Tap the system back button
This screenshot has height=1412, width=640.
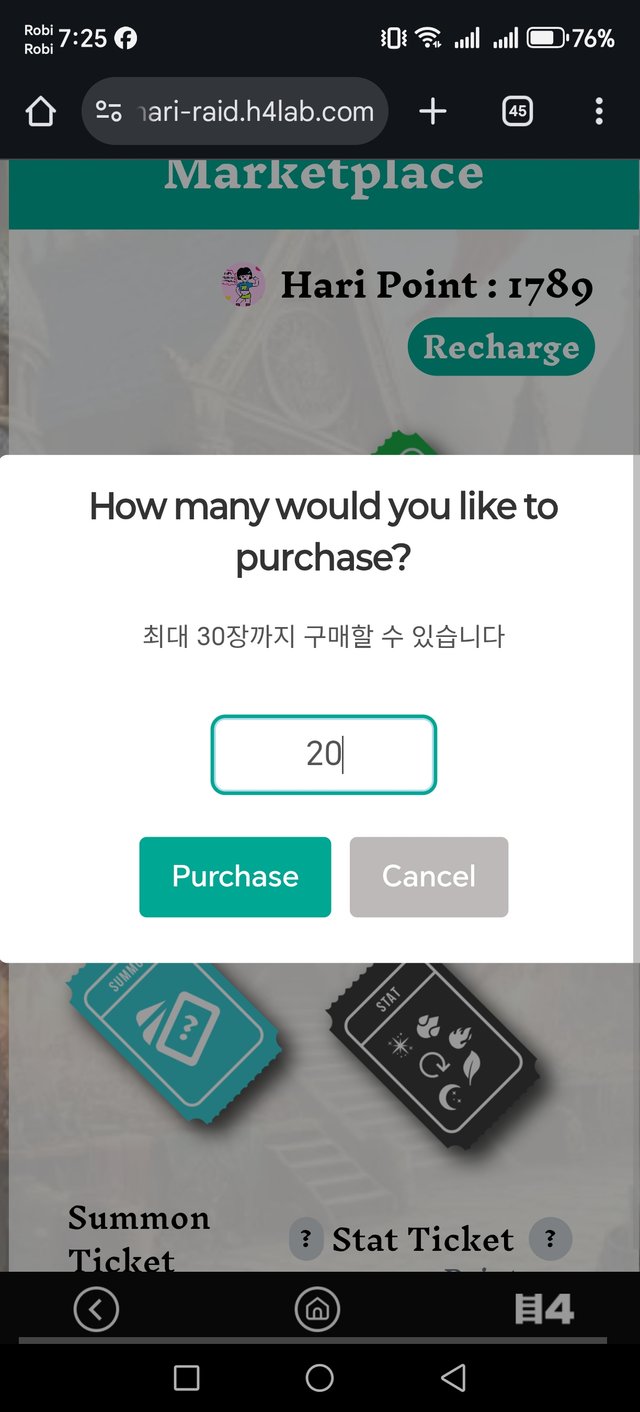tap(453, 1378)
